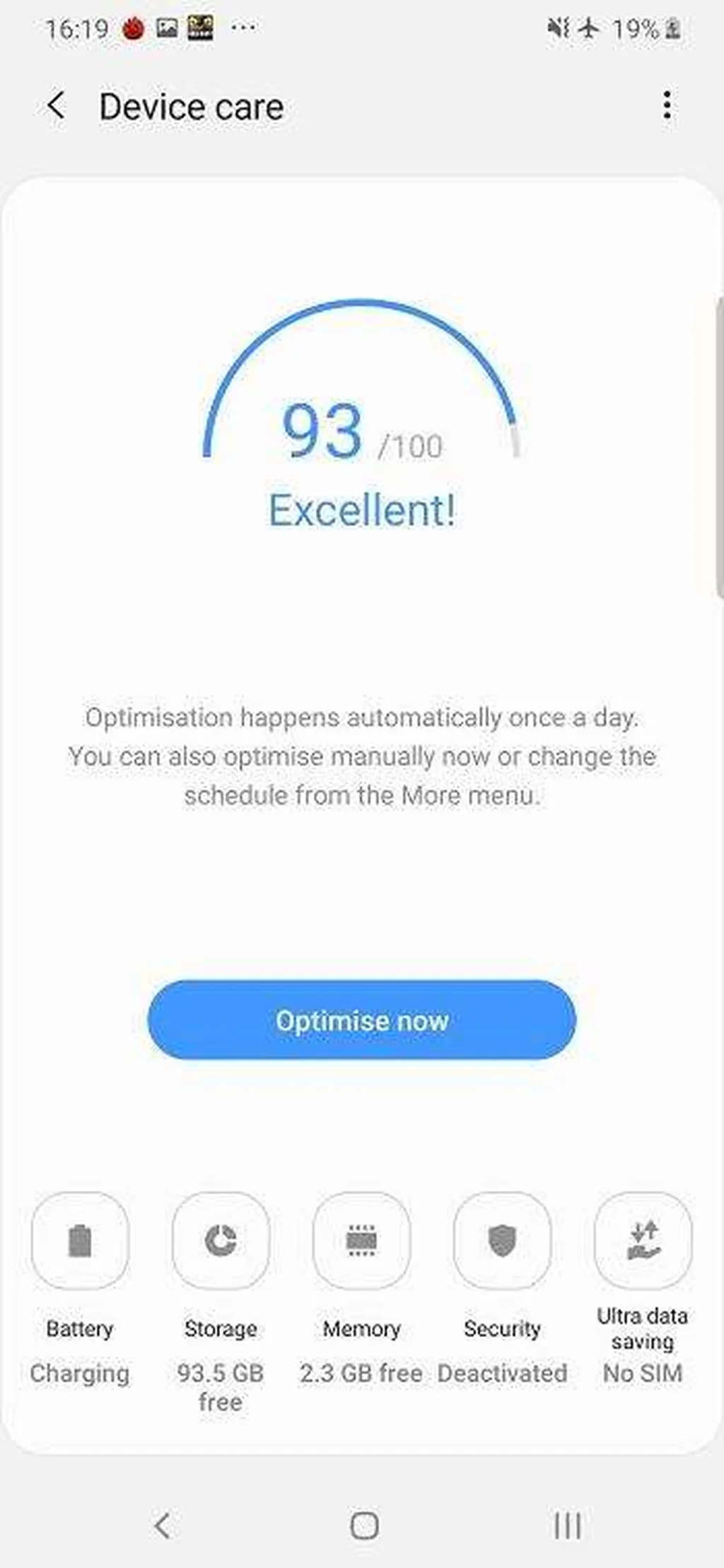Open Storage details
The width and height of the screenshot is (724, 1568).
(x=221, y=1241)
